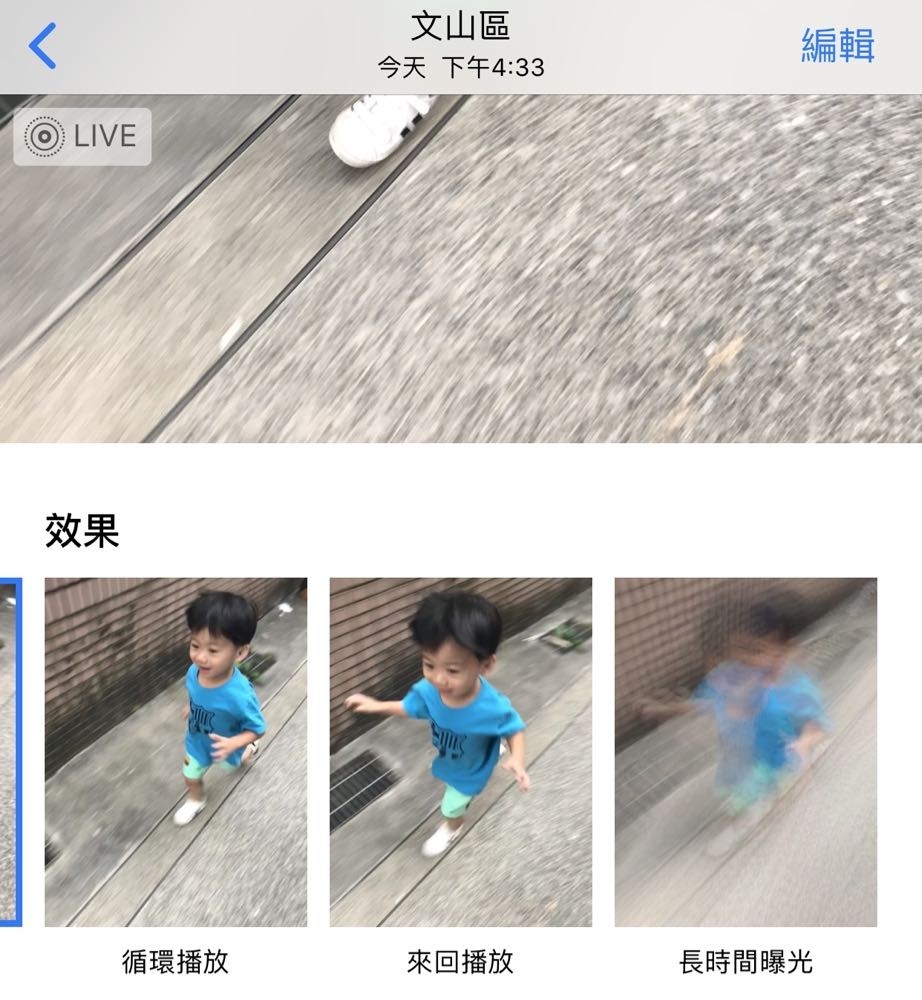Tap 編輯 to edit the photo

coord(837,46)
